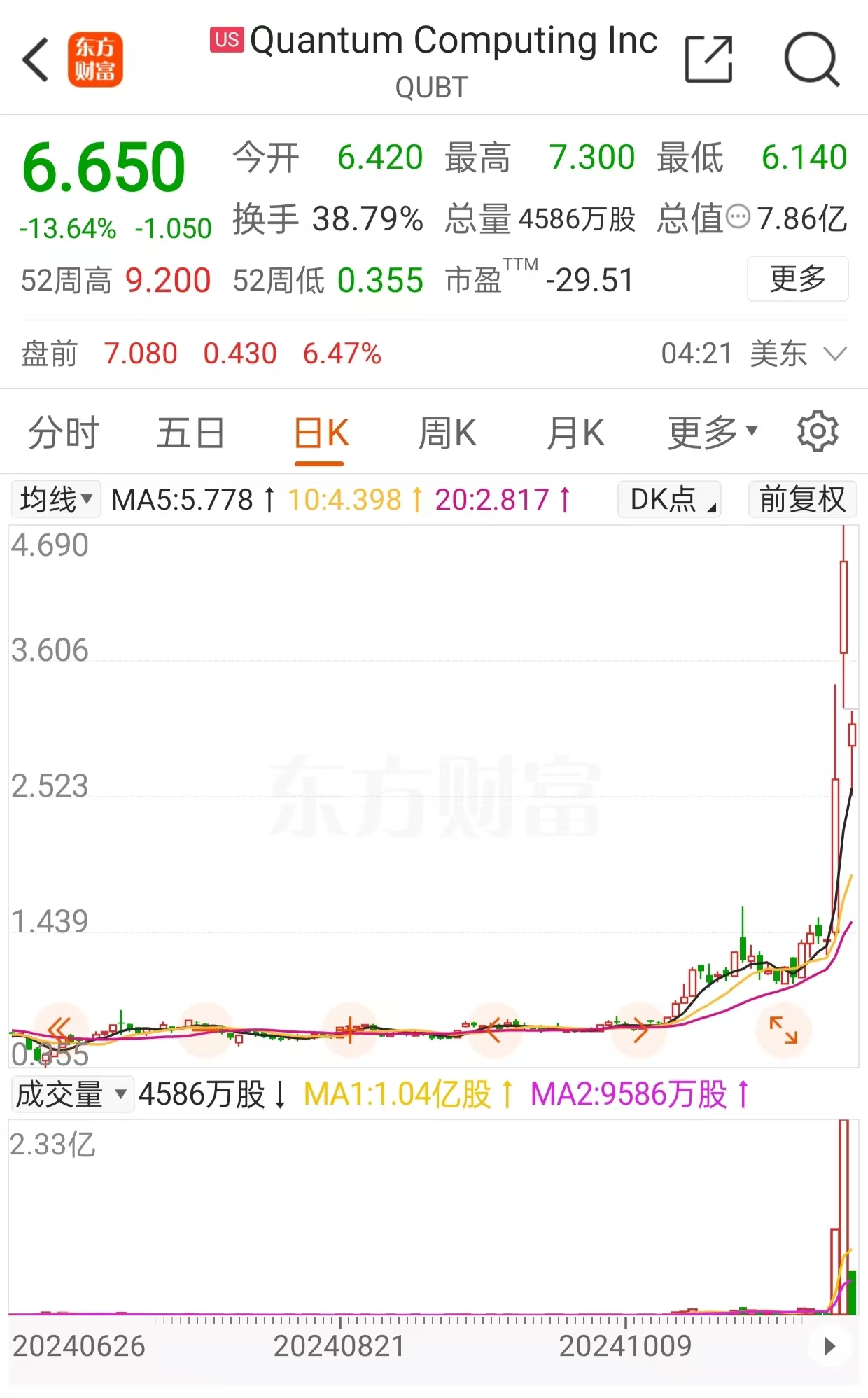Jump chart to earliest with double-left arrow
The height and width of the screenshot is (1398, 868).
tap(60, 1029)
